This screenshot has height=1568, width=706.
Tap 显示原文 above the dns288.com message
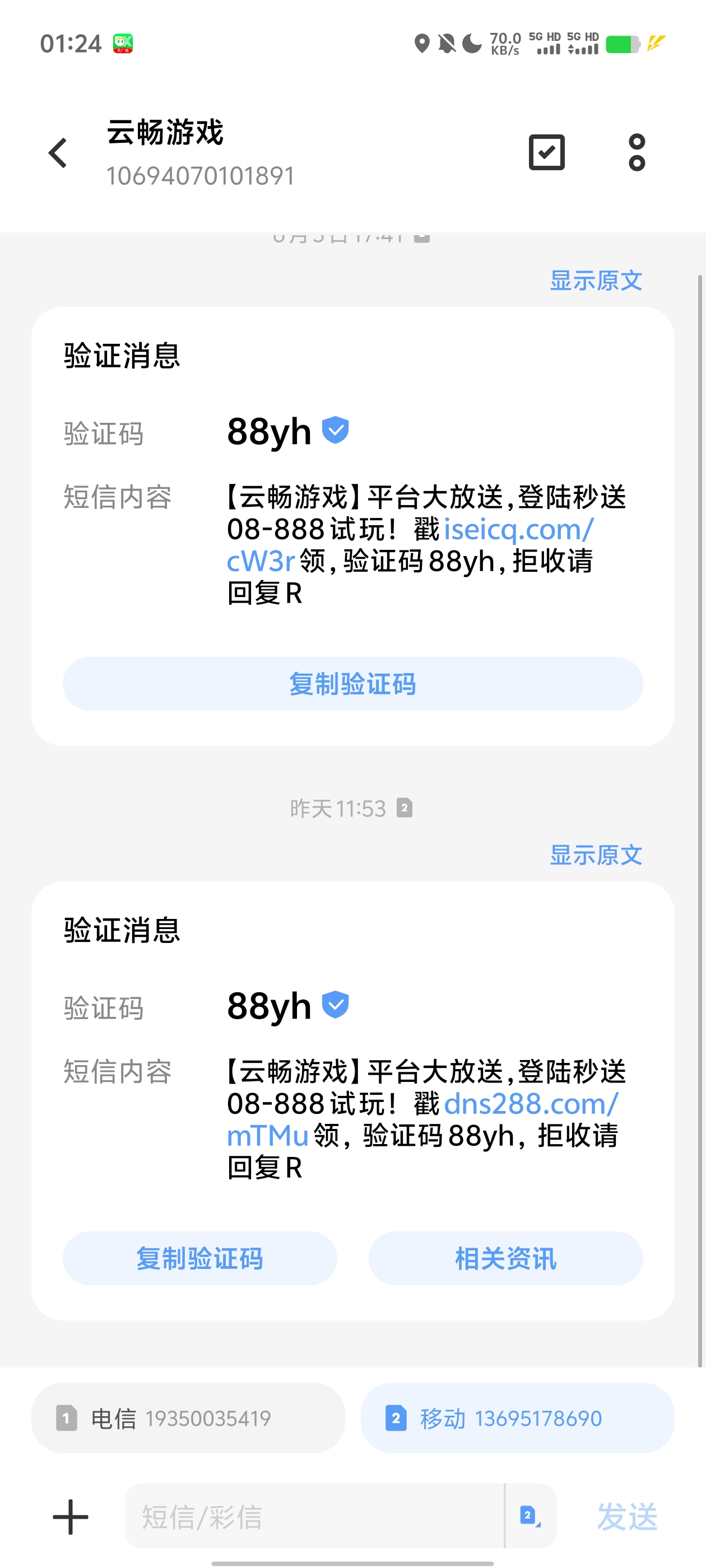point(596,855)
